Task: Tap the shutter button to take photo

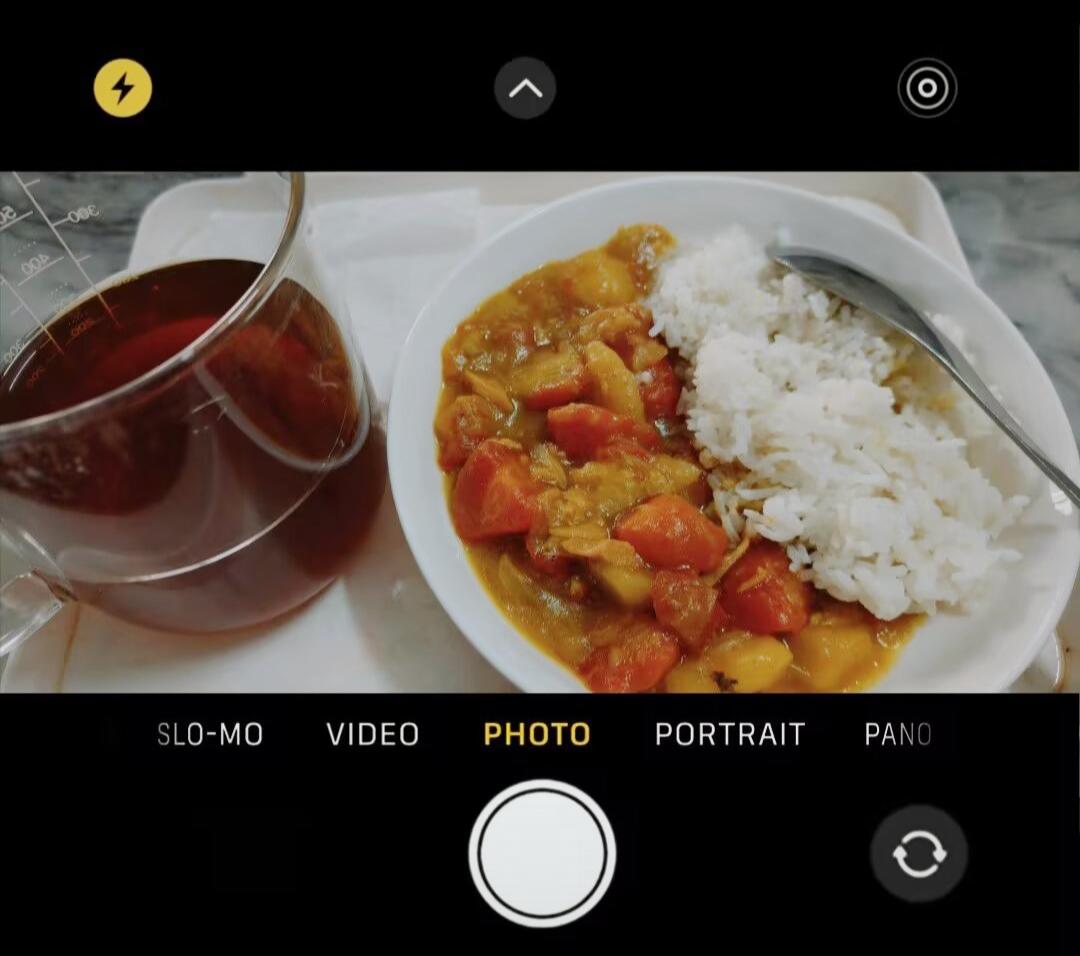Action: coord(542,853)
